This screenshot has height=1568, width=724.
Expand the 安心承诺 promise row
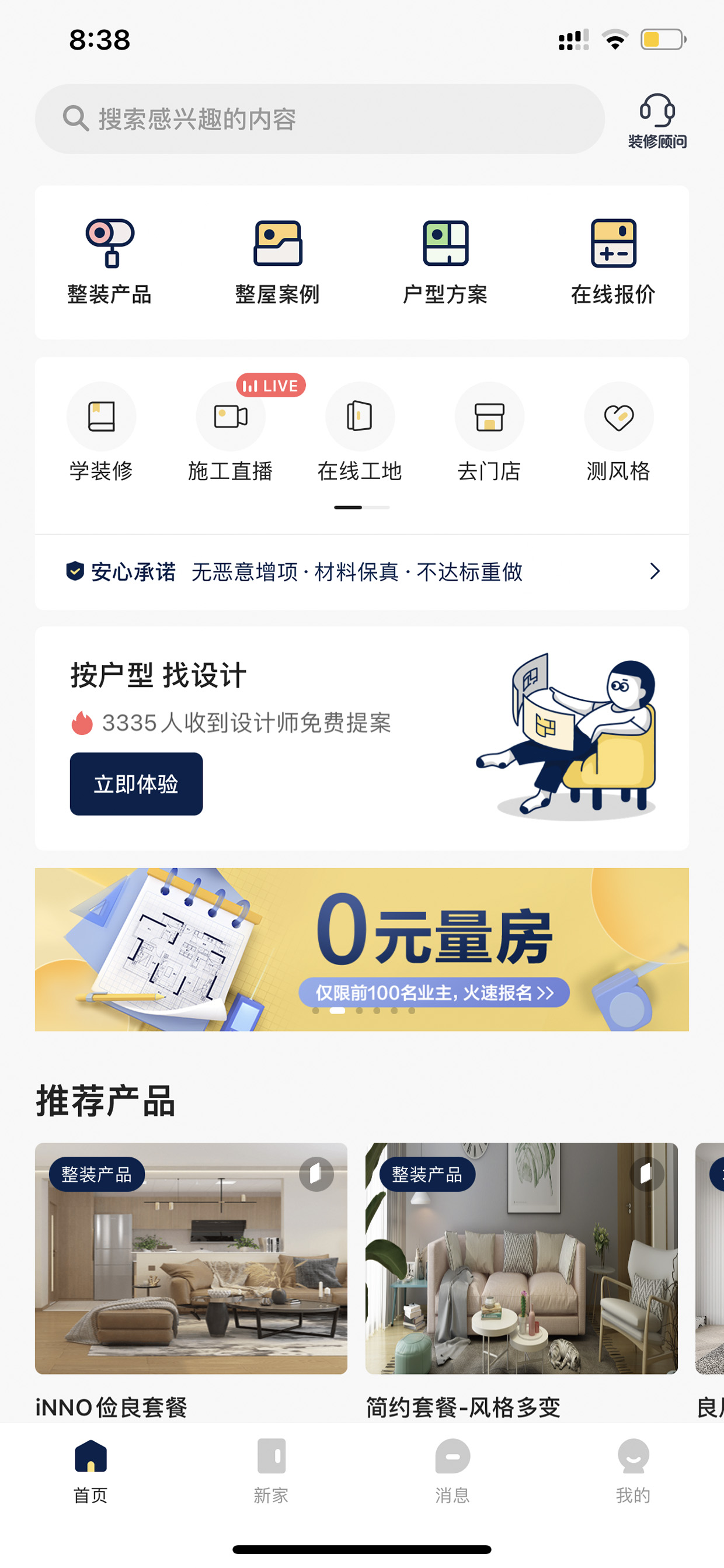(x=362, y=572)
